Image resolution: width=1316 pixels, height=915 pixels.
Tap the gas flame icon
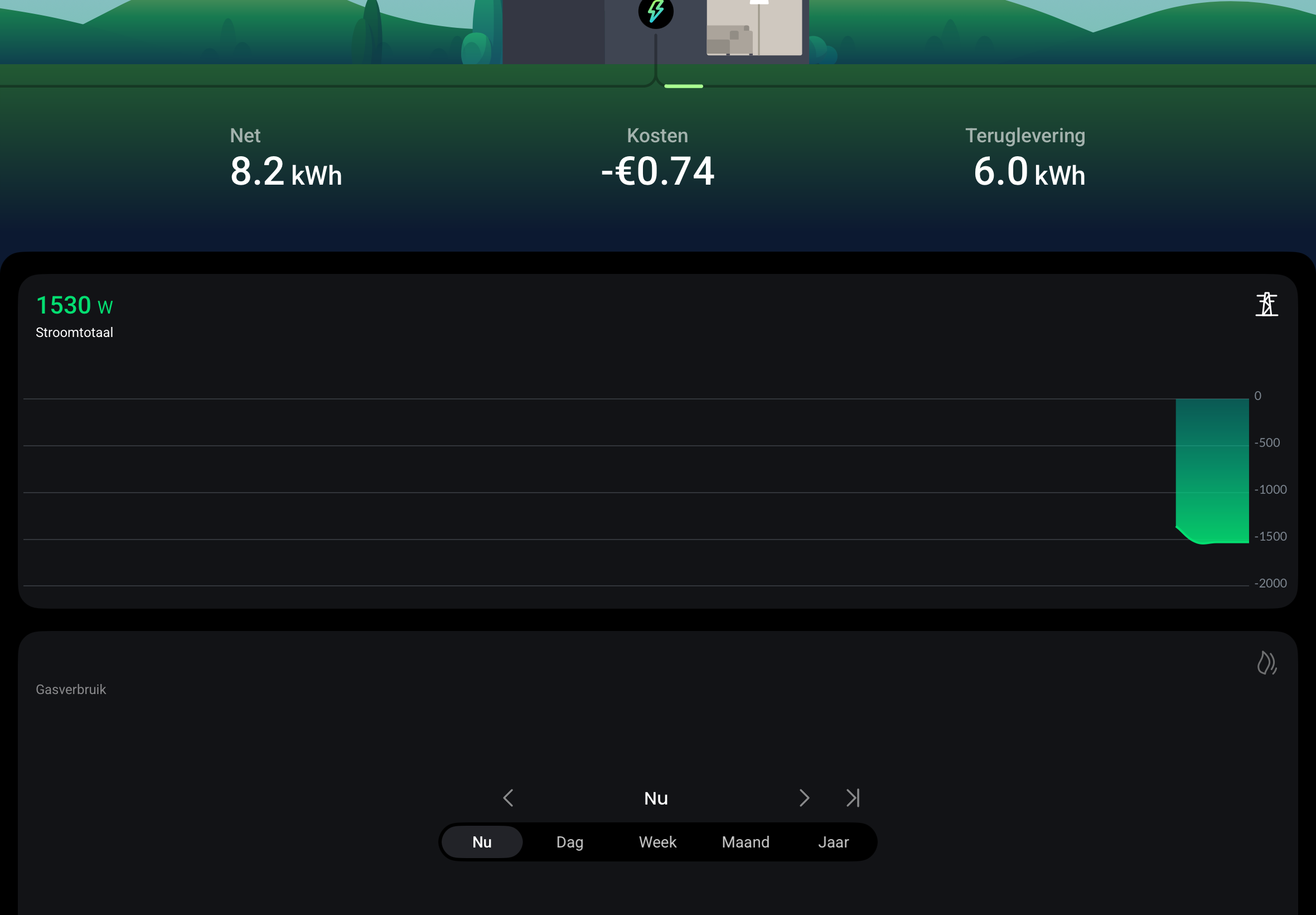tap(1266, 663)
